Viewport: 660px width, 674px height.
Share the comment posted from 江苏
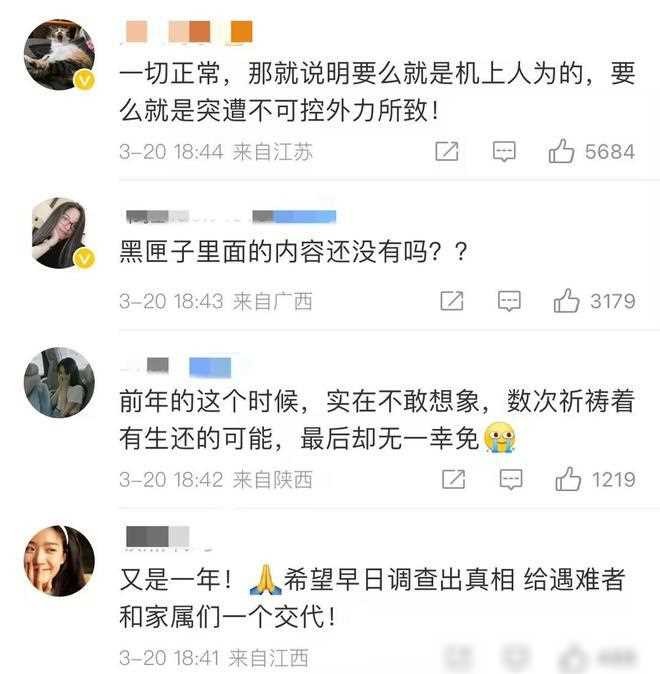(448, 152)
